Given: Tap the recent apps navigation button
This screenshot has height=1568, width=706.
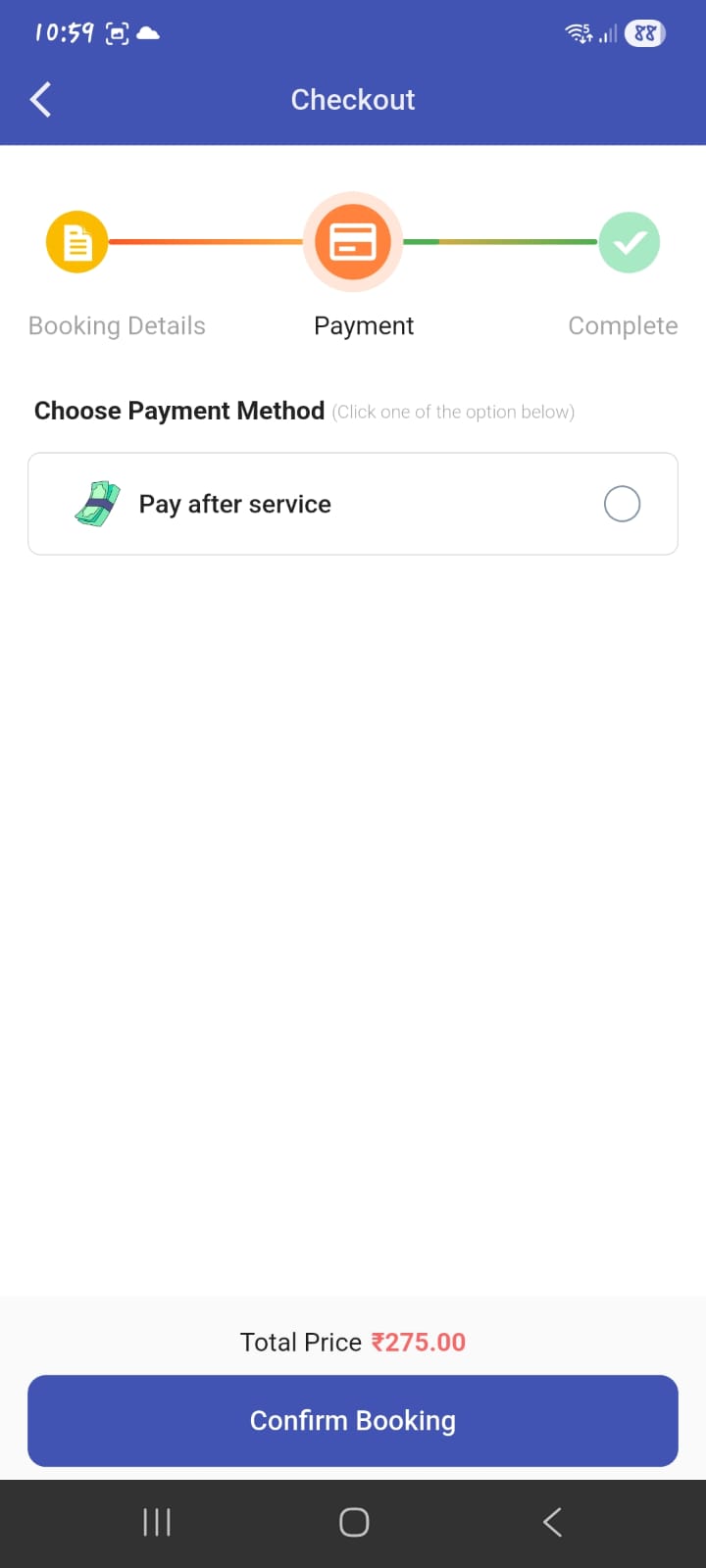Looking at the screenshot, I should point(155,1521).
